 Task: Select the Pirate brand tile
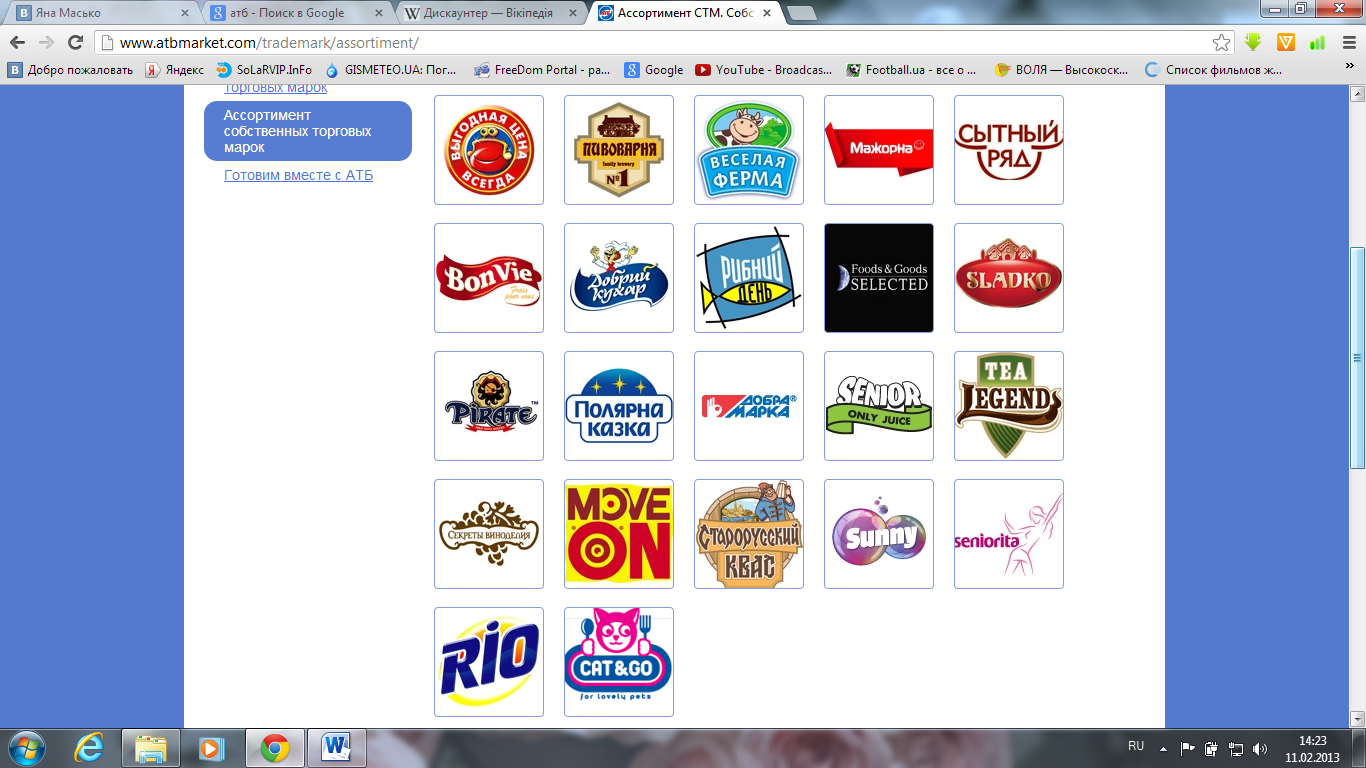click(489, 406)
